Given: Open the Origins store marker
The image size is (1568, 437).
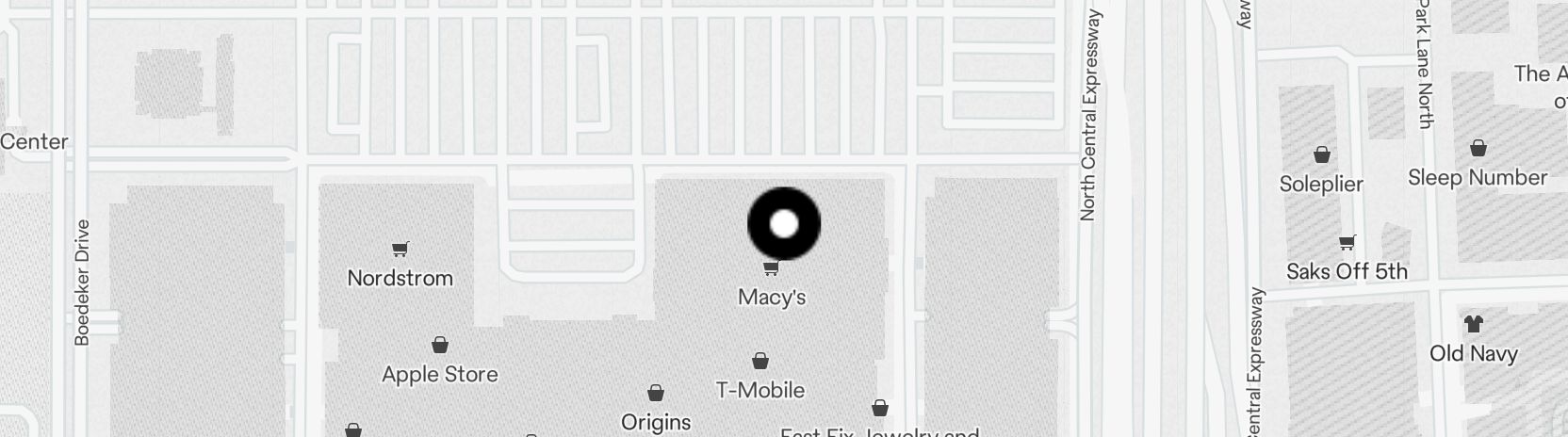Looking at the screenshot, I should (x=656, y=393).
